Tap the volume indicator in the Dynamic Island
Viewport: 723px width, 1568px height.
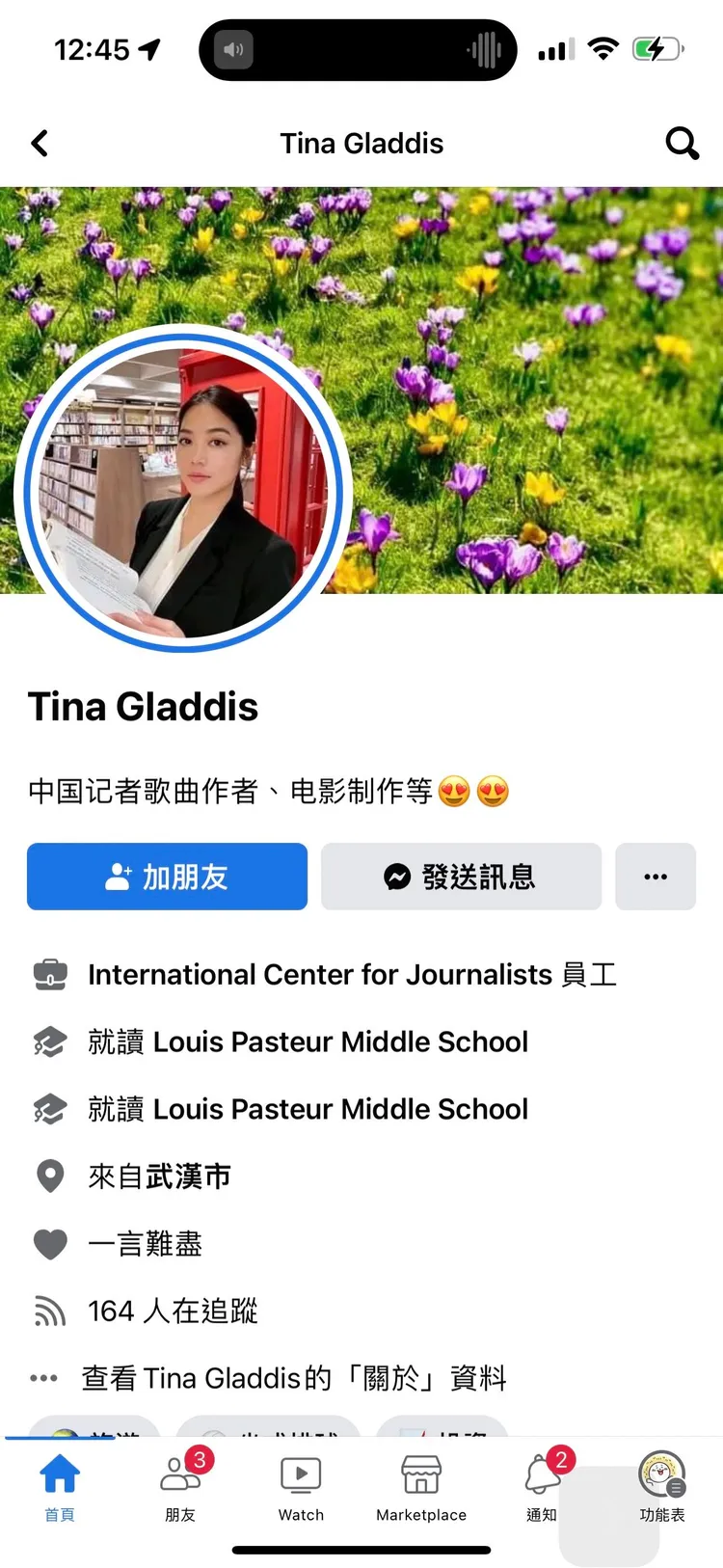[x=232, y=49]
